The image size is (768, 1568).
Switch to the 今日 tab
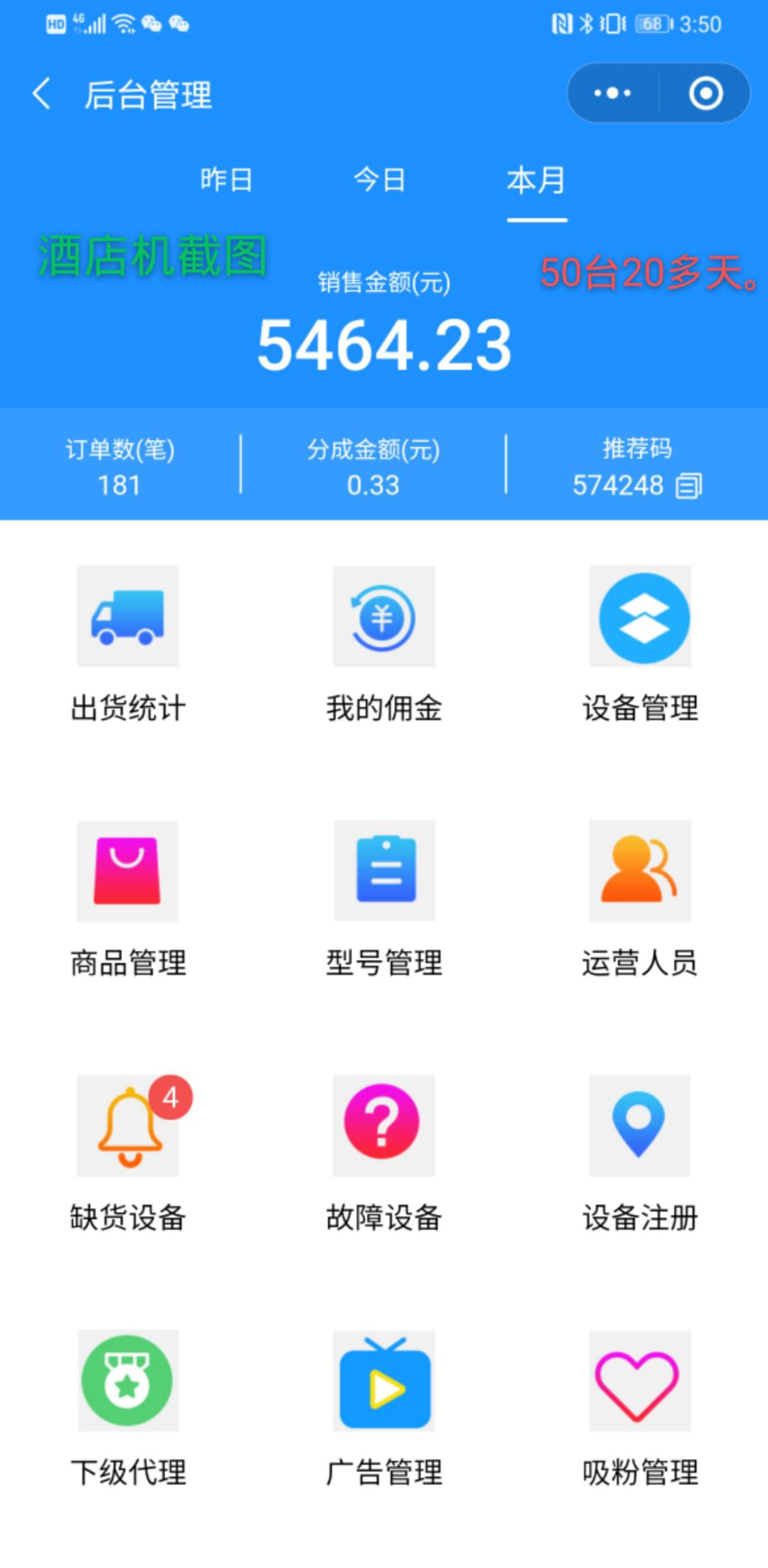pos(379,180)
